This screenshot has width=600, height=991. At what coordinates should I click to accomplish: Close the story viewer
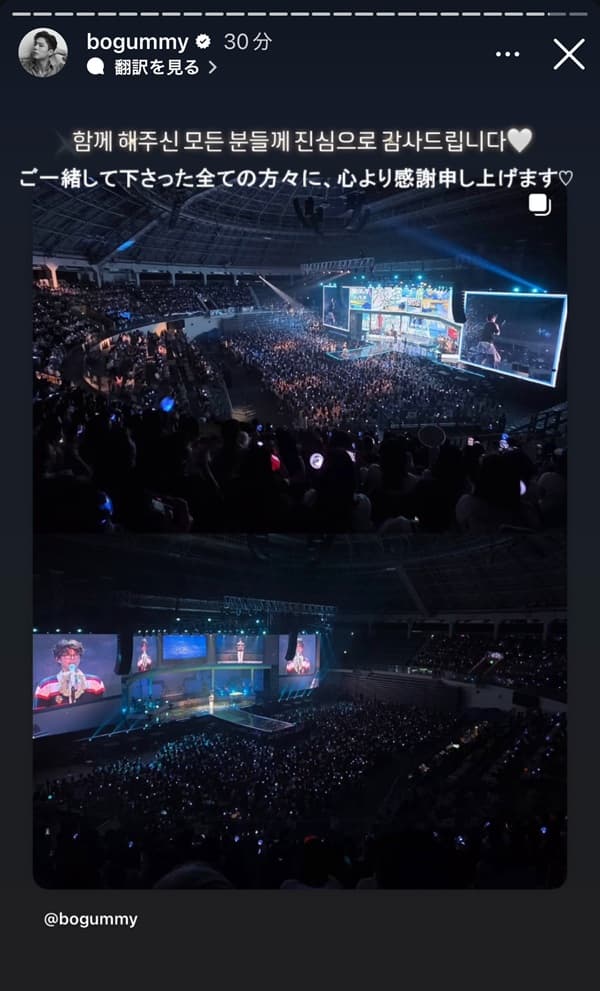tap(569, 54)
